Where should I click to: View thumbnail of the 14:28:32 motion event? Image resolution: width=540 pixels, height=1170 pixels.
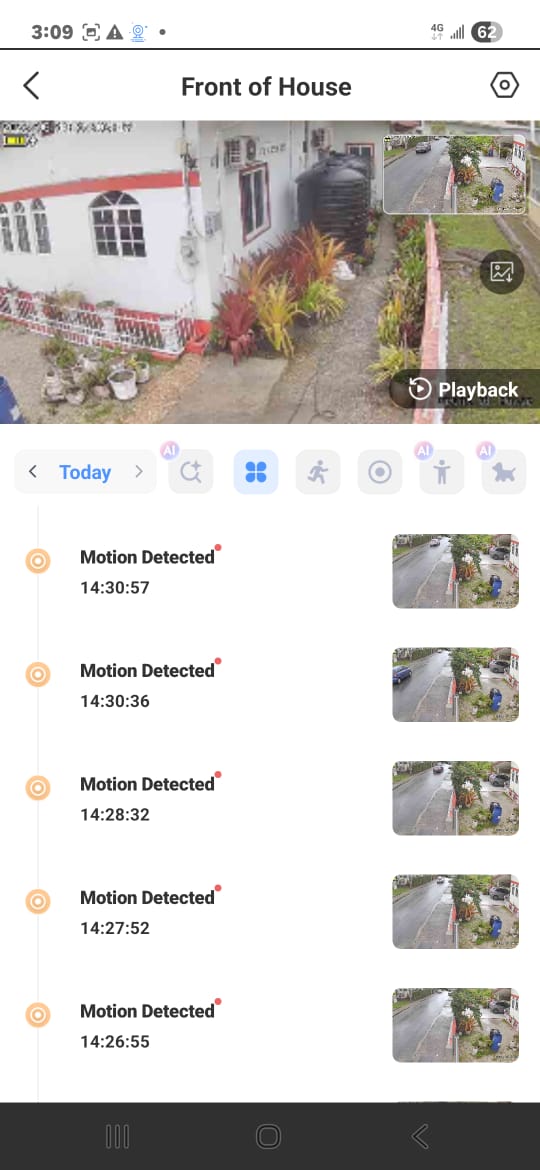click(456, 798)
